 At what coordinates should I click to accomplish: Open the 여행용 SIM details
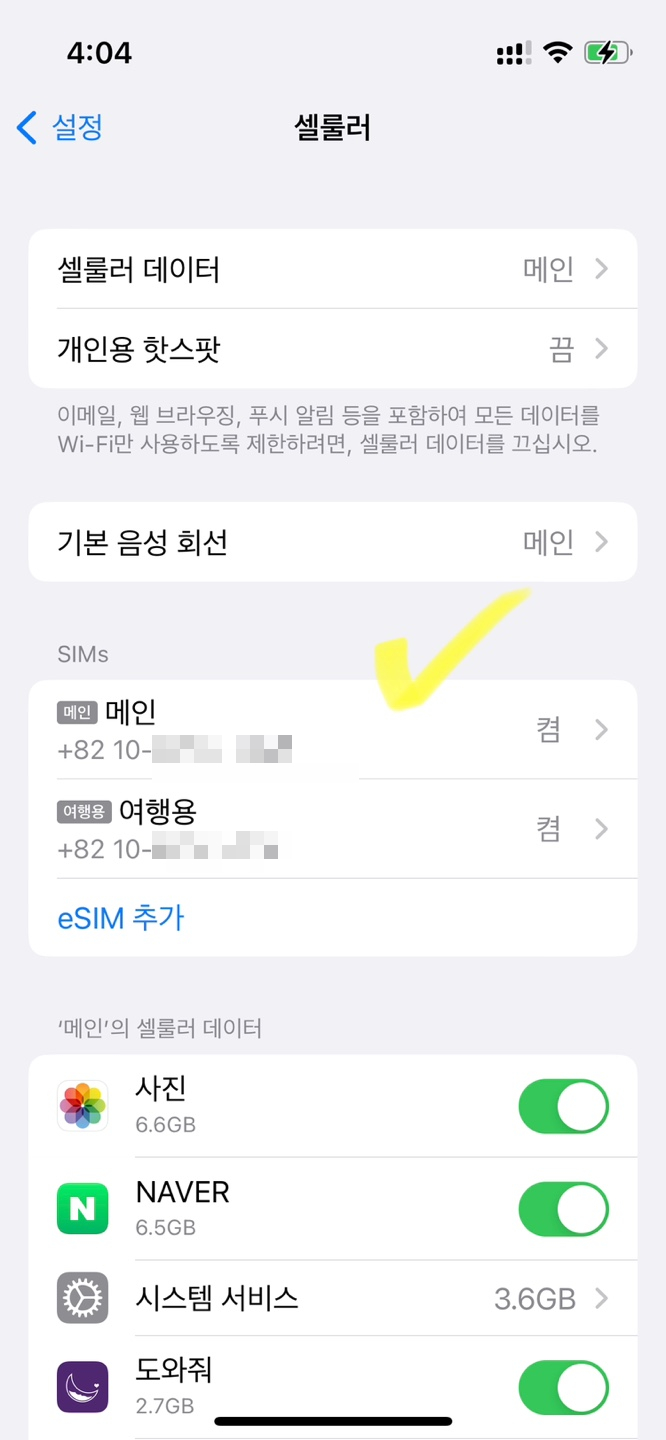[333, 829]
